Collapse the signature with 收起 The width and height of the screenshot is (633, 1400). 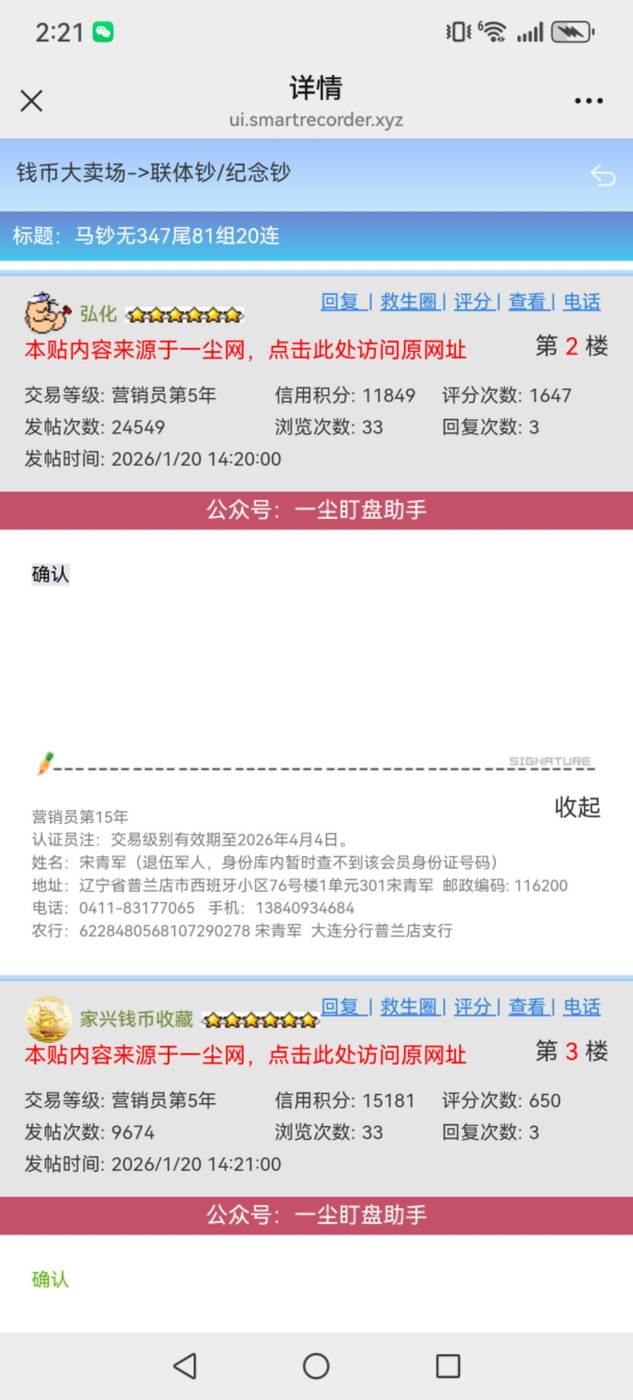click(x=577, y=807)
